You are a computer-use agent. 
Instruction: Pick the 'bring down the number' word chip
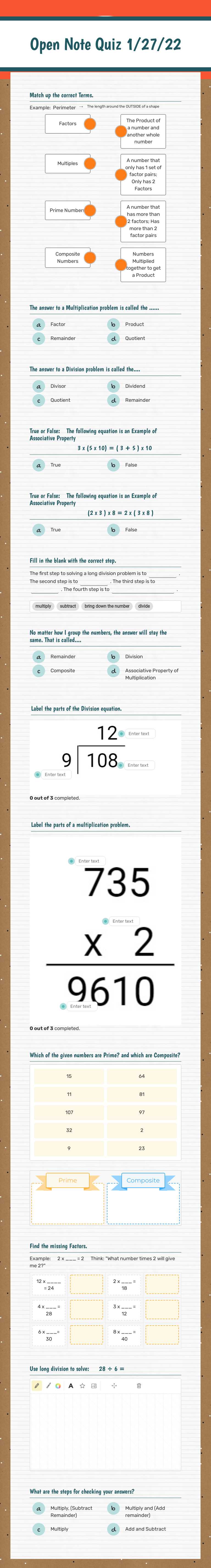[x=107, y=606]
